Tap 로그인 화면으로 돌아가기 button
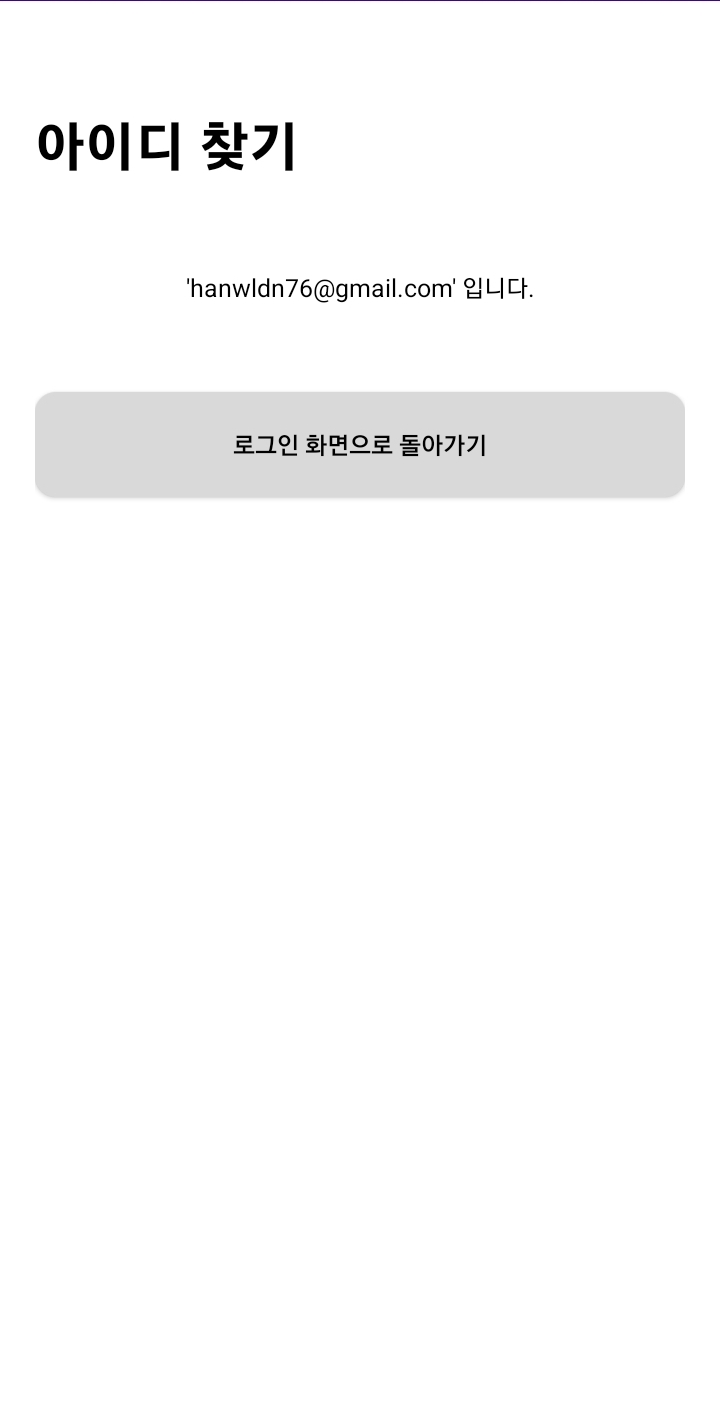Screen dimensions: 720x1416 click(x=360, y=444)
